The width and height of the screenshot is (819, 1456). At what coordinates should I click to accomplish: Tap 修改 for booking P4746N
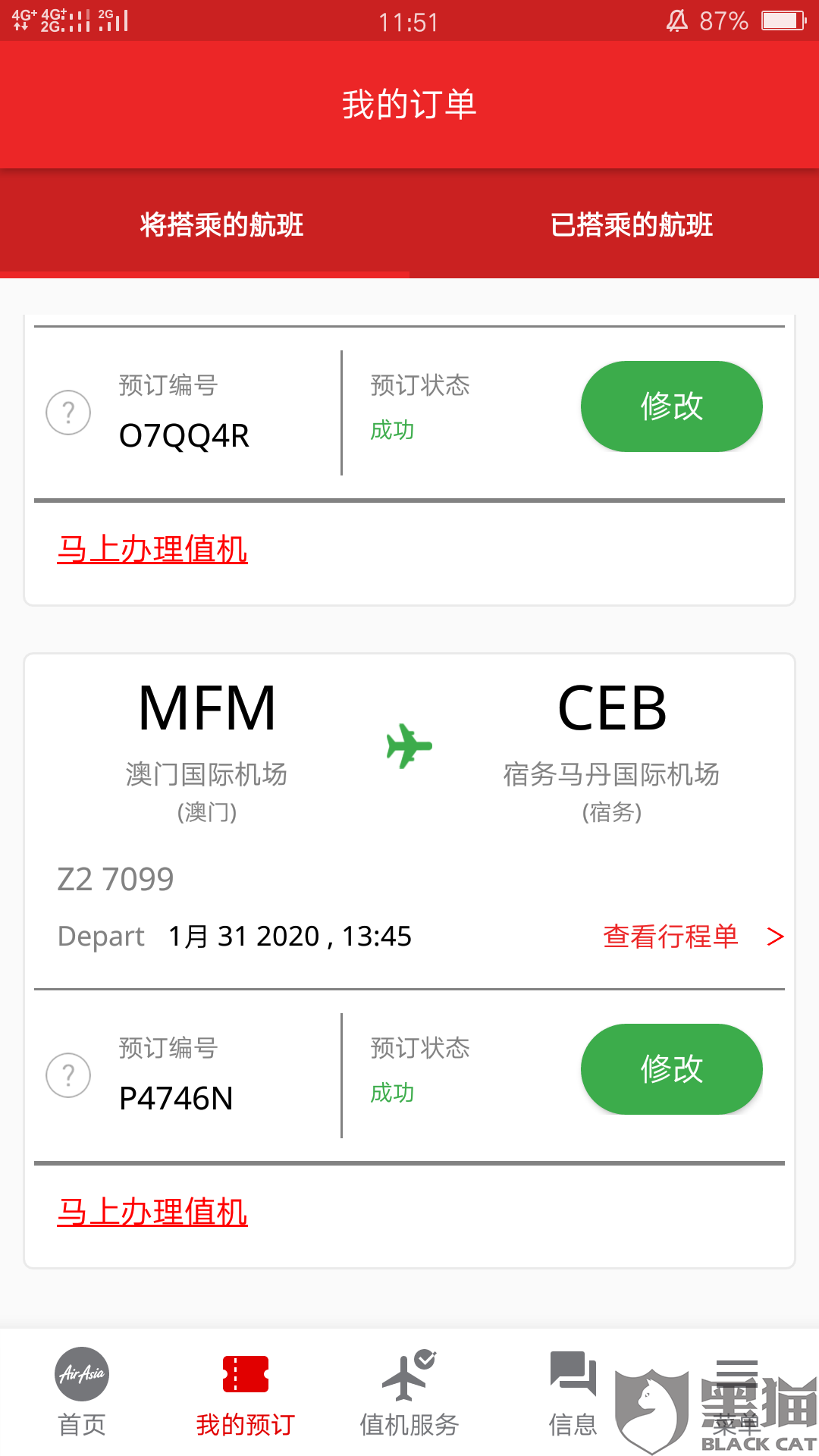click(671, 1069)
